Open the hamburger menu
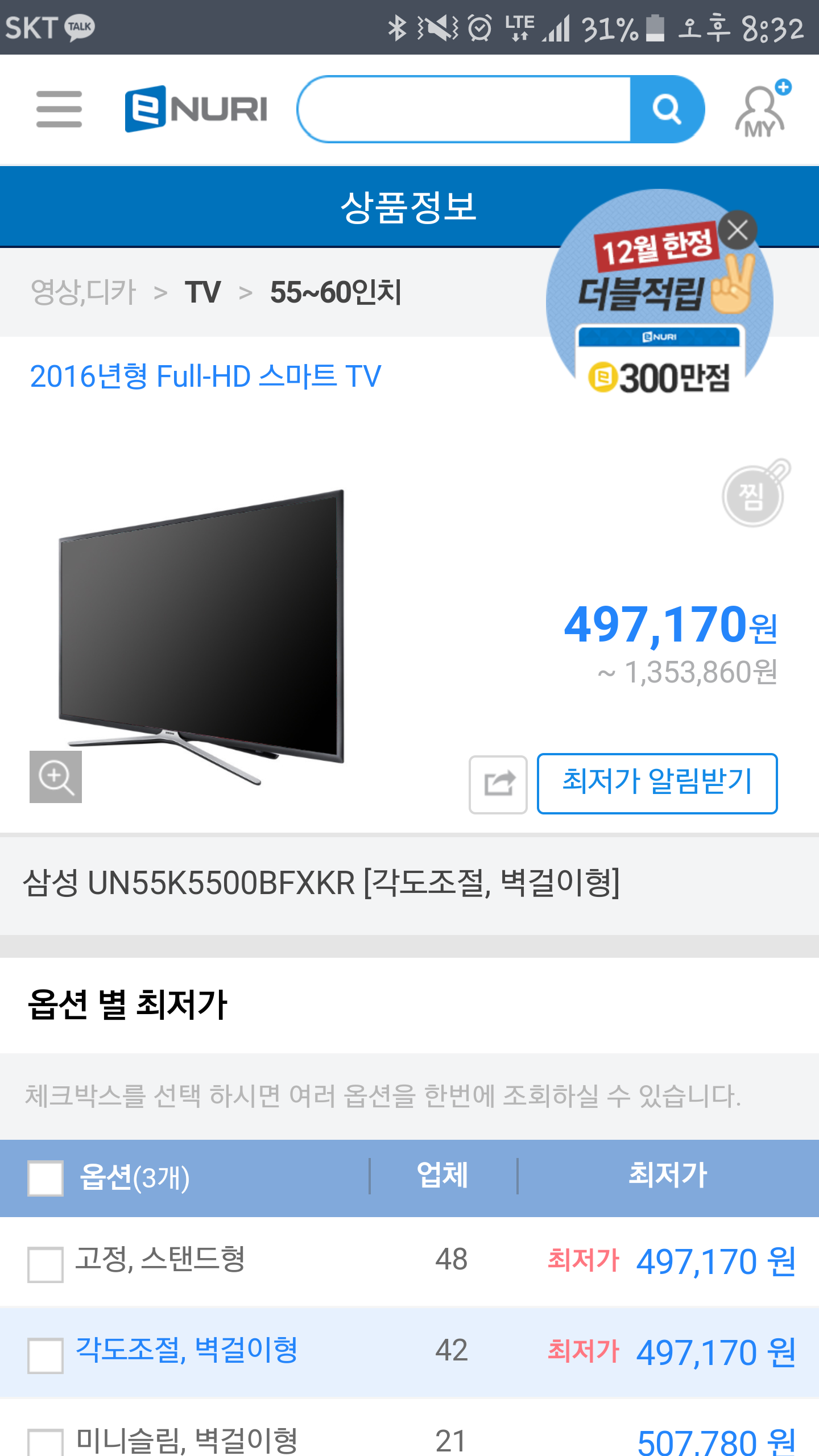819x1456 pixels. click(x=59, y=109)
